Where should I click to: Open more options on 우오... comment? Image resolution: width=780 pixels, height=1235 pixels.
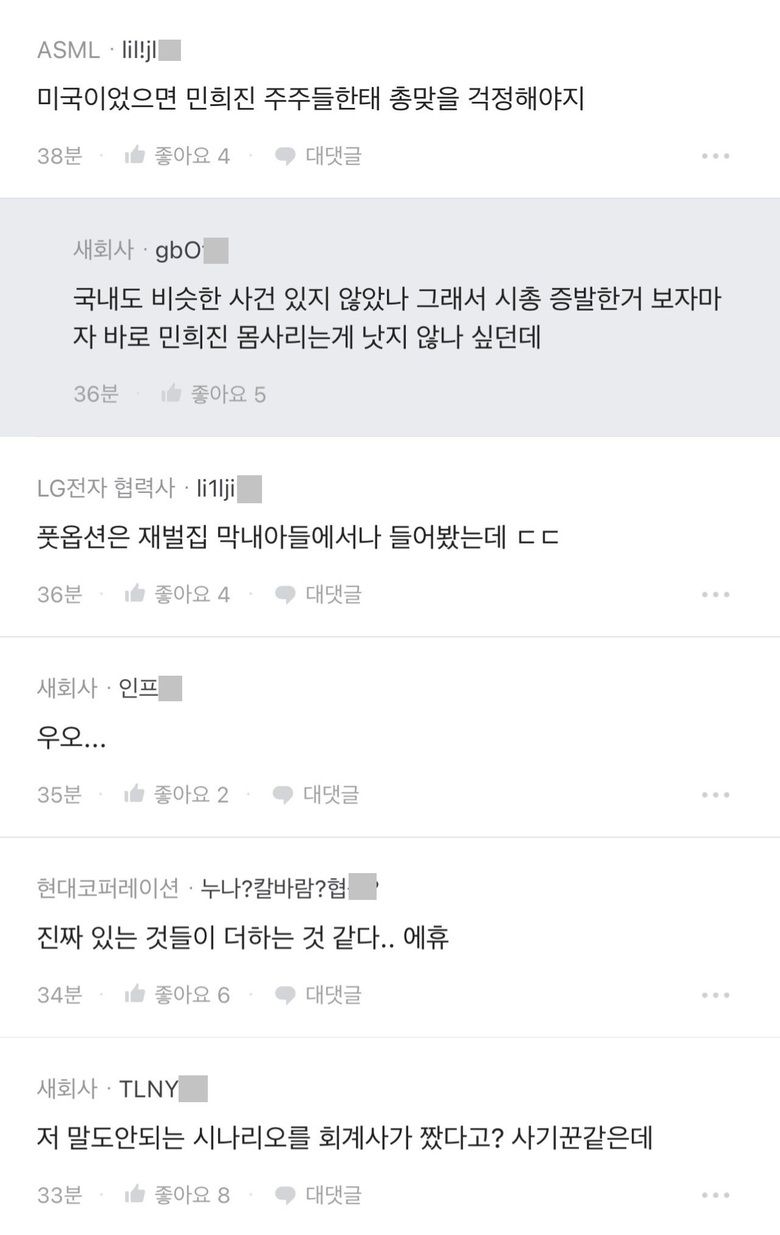(x=715, y=796)
